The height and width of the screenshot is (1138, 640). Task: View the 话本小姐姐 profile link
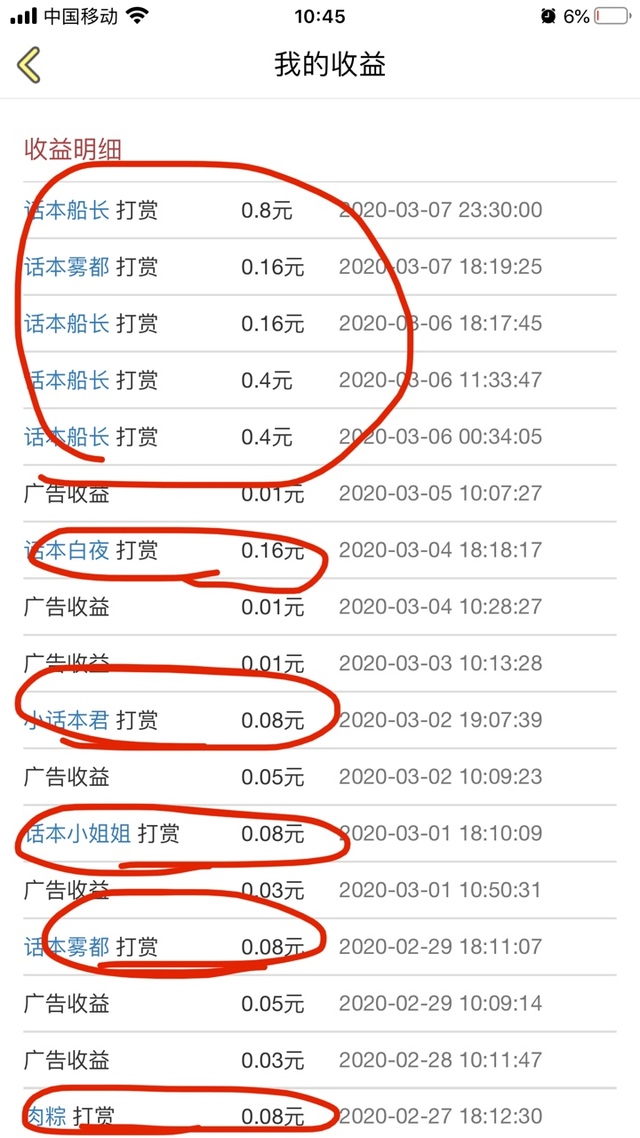(78, 834)
